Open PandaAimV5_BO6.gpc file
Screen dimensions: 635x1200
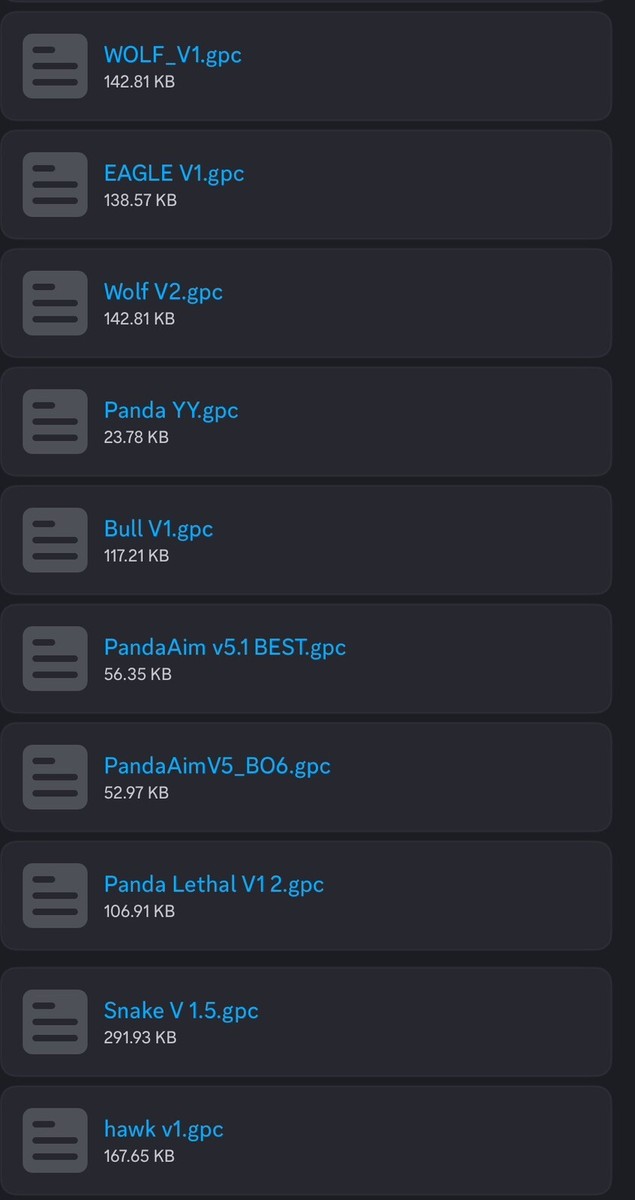coord(217,766)
